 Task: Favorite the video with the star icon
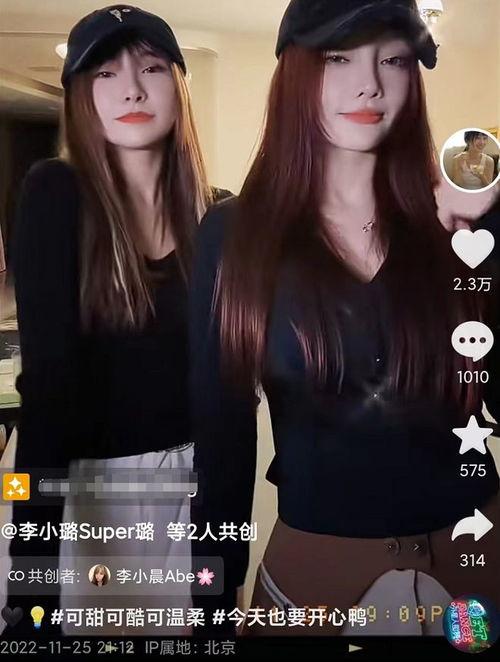pos(473,435)
